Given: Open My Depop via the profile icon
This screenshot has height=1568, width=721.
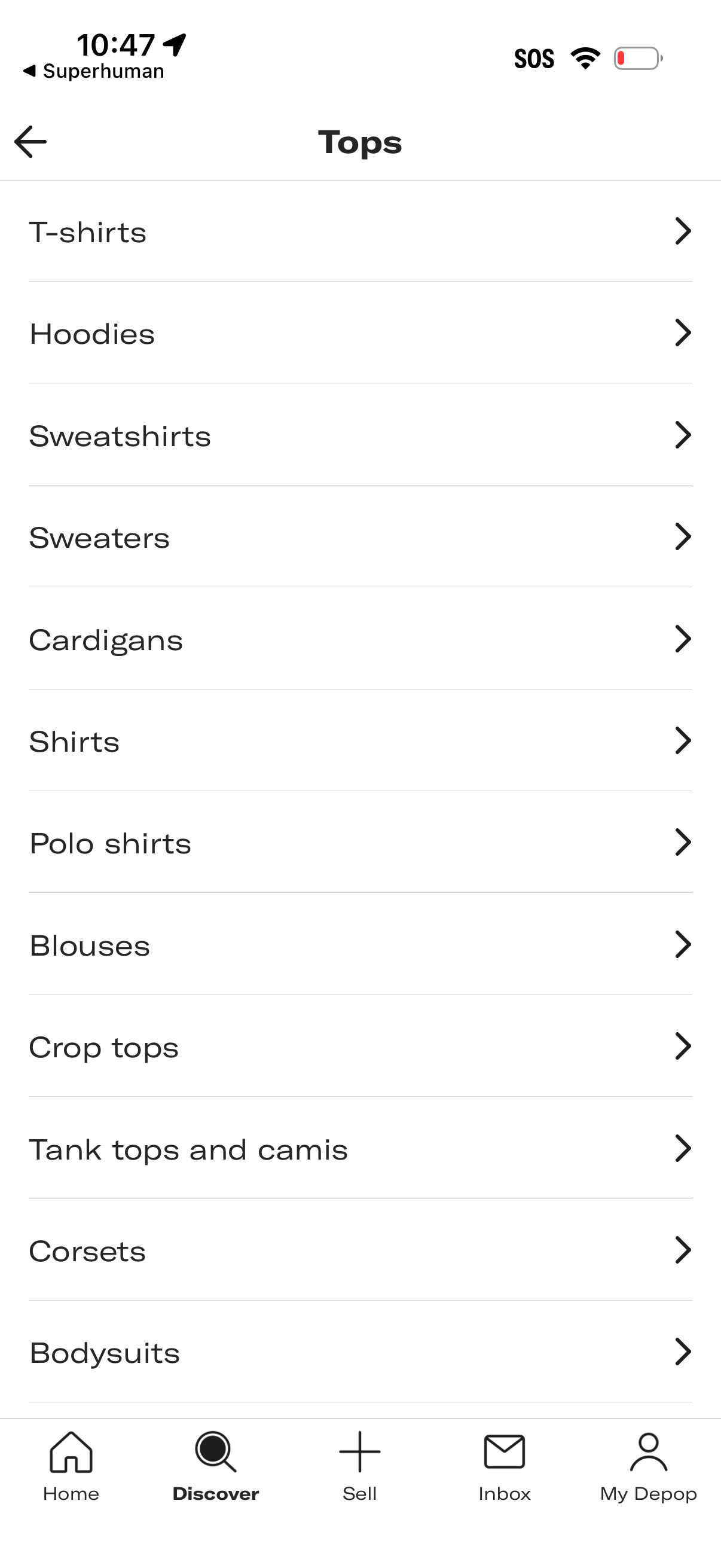Looking at the screenshot, I should [648, 1452].
